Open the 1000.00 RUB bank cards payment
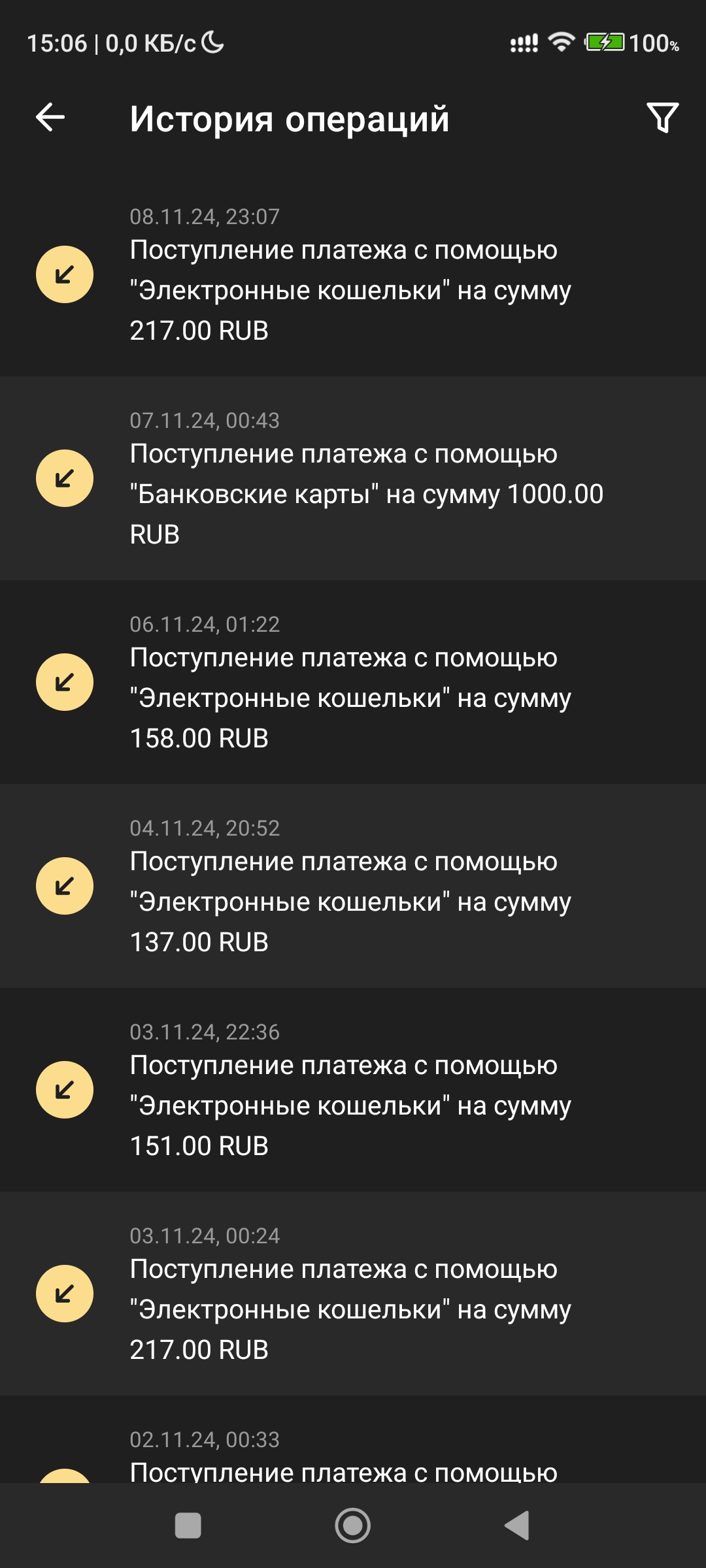The image size is (706, 1568). pos(353,478)
